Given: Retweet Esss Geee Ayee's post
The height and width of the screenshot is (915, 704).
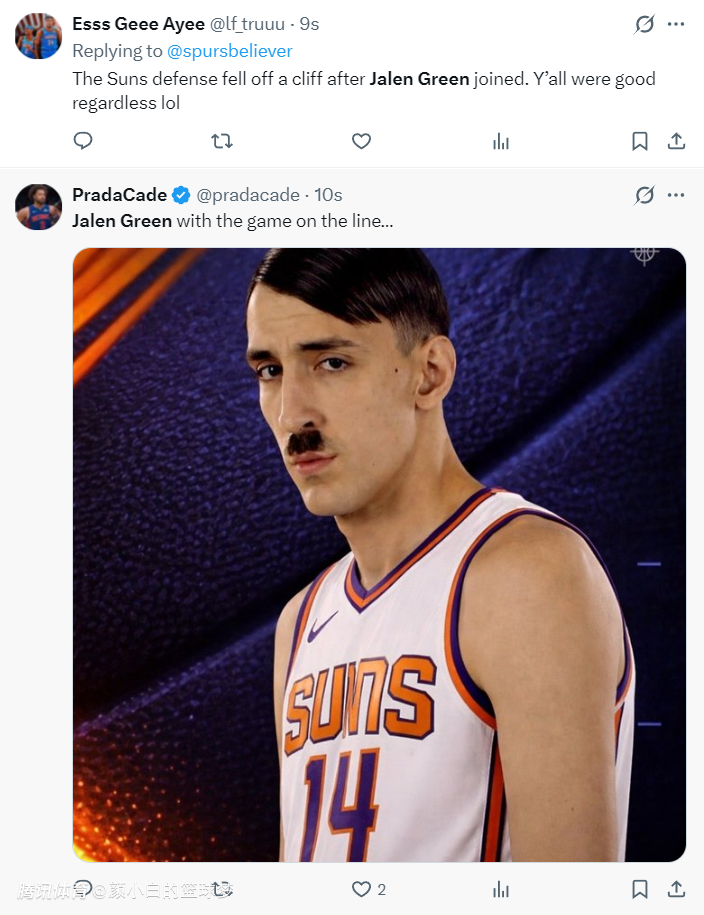Looking at the screenshot, I should point(222,141).
